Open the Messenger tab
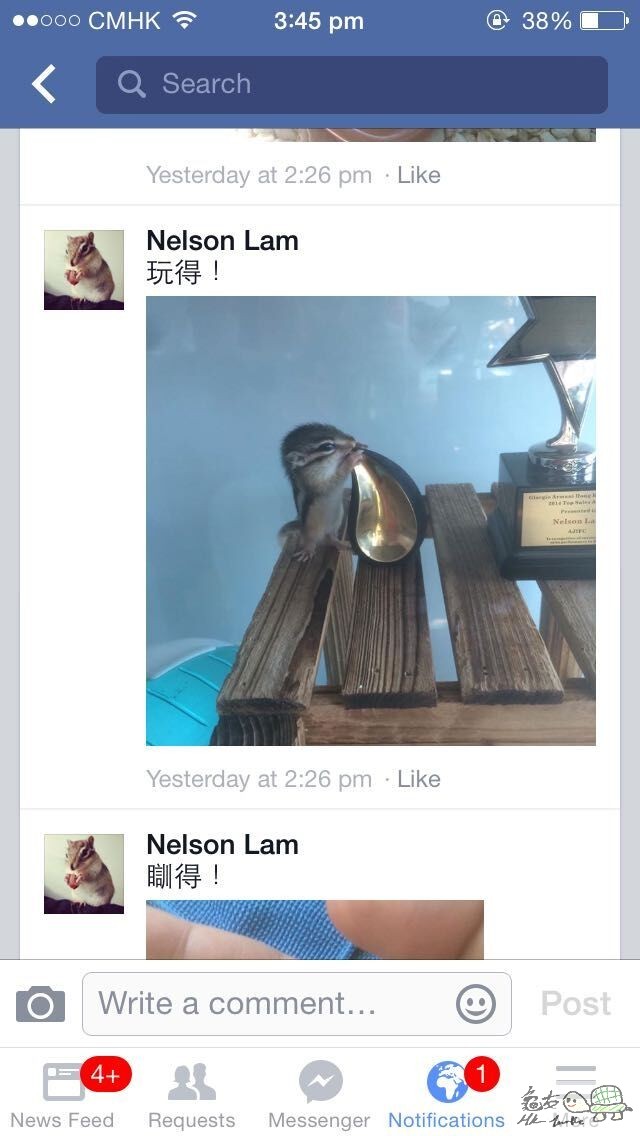 (320, 1094)
